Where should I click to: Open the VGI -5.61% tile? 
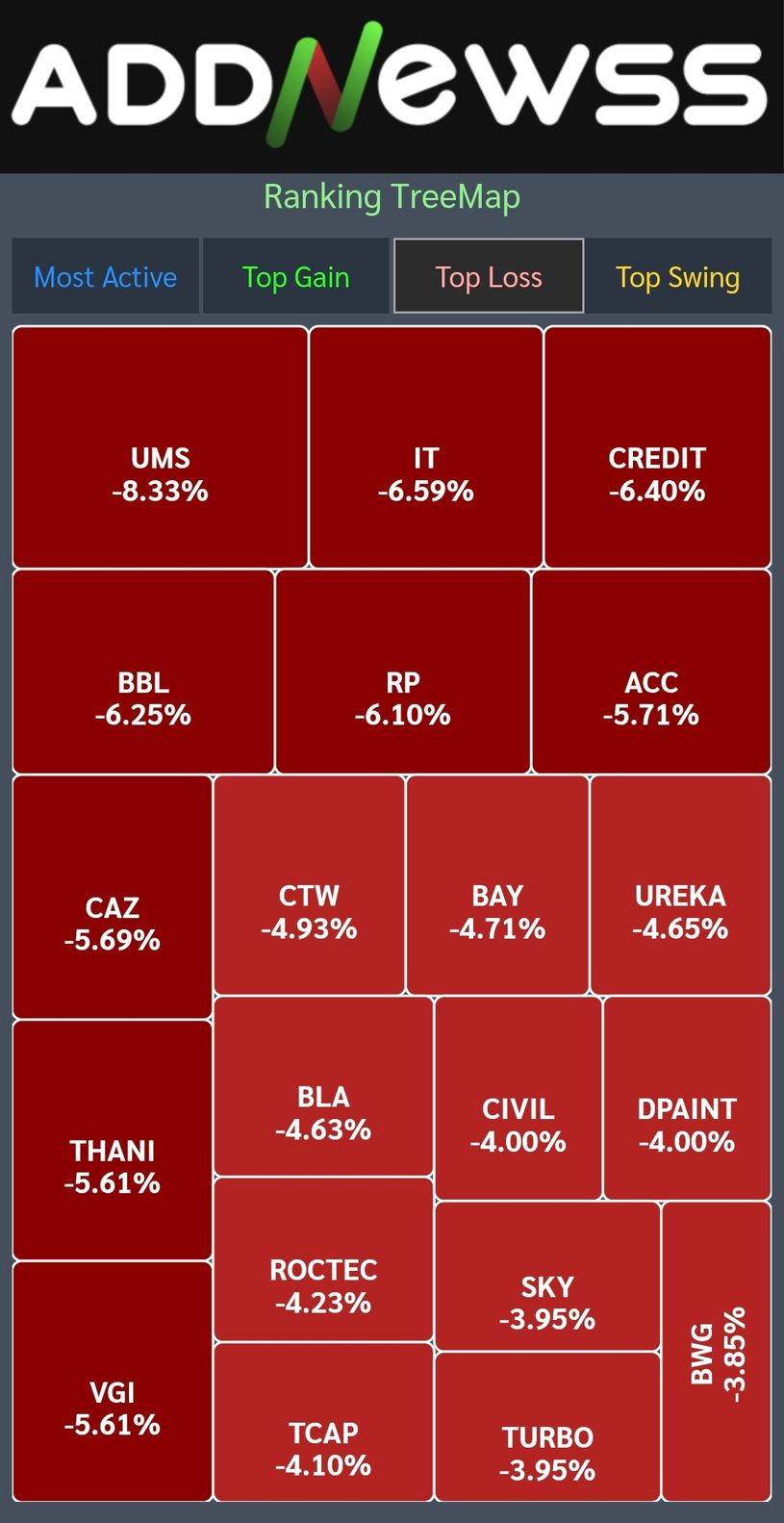click(x=113, y=1382)
